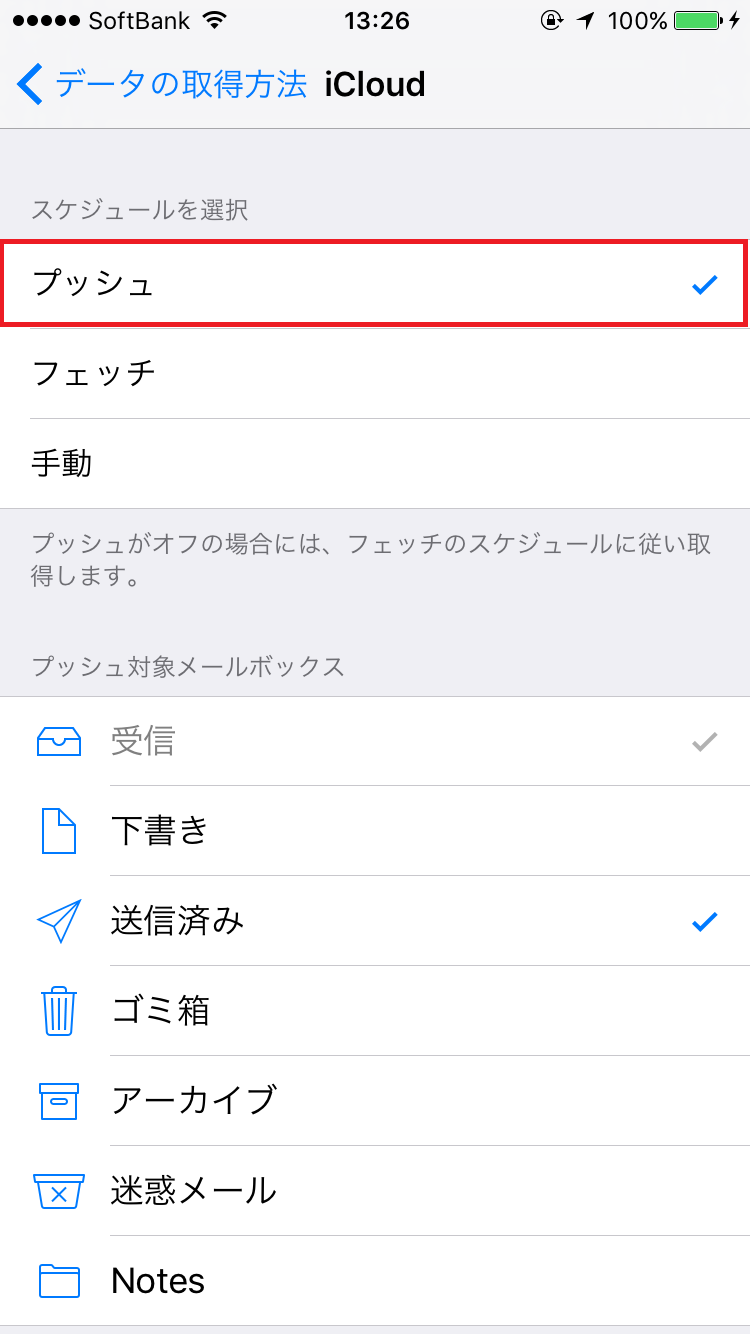Enable push for 下書き mailbox
The image size is (750, 1334).
click(x=374, y=831)
